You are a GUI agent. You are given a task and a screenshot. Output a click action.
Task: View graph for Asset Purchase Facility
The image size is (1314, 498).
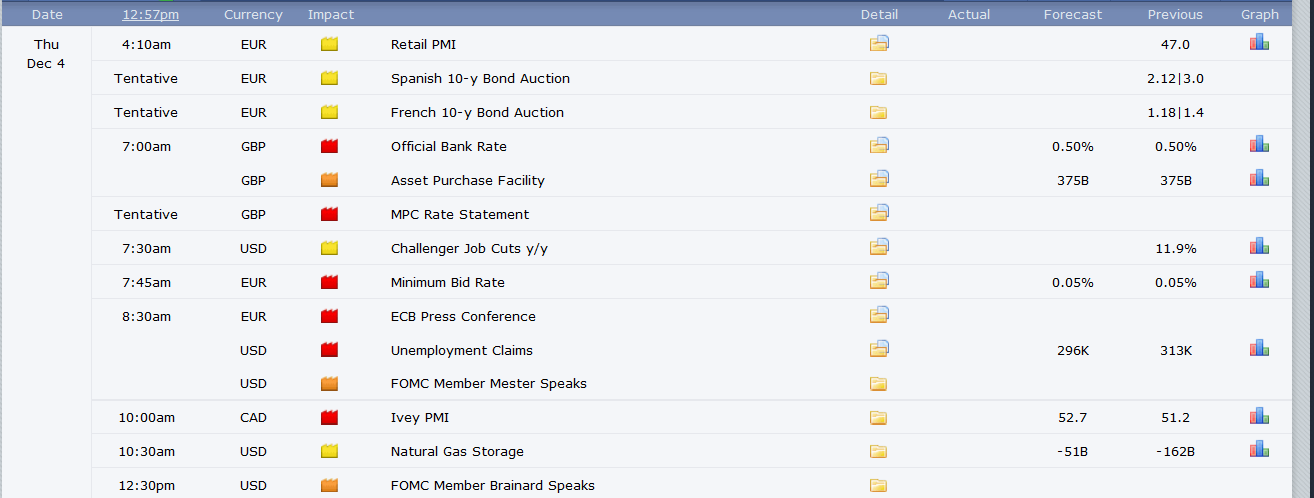(x=1259, y=179)
